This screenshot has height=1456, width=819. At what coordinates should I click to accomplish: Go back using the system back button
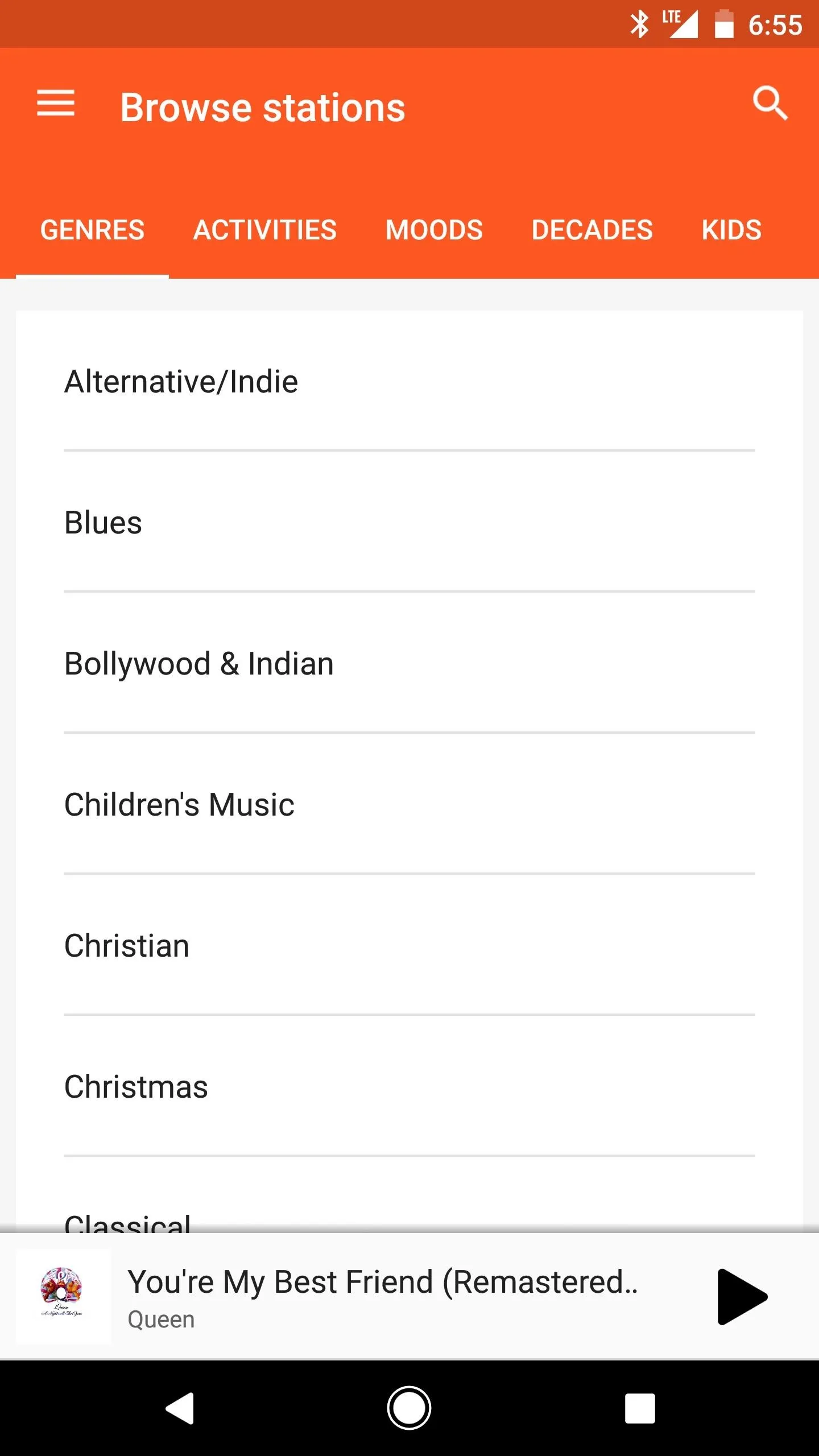tap(181, 1408)
